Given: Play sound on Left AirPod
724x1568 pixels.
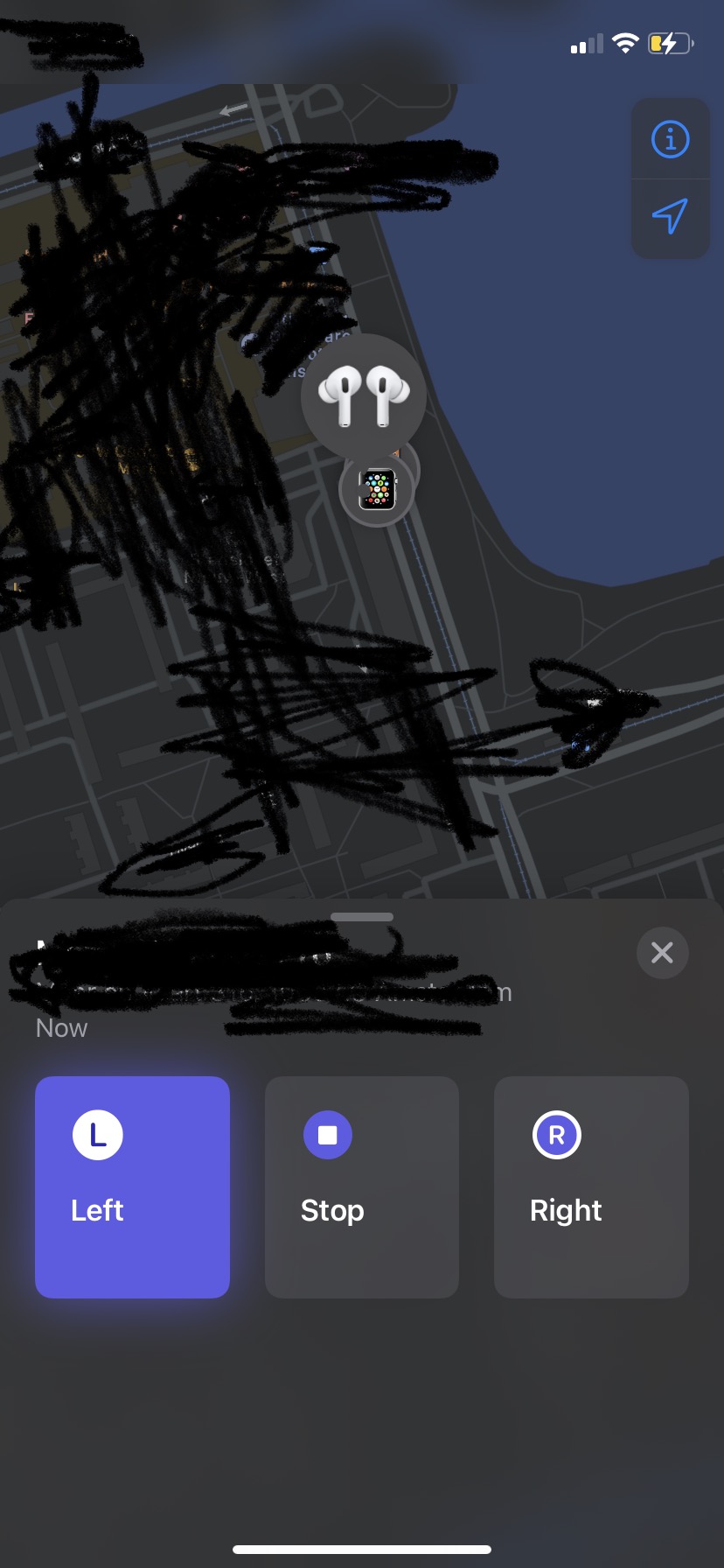Looking at the screenshot, I should [x=132, y=1186].
